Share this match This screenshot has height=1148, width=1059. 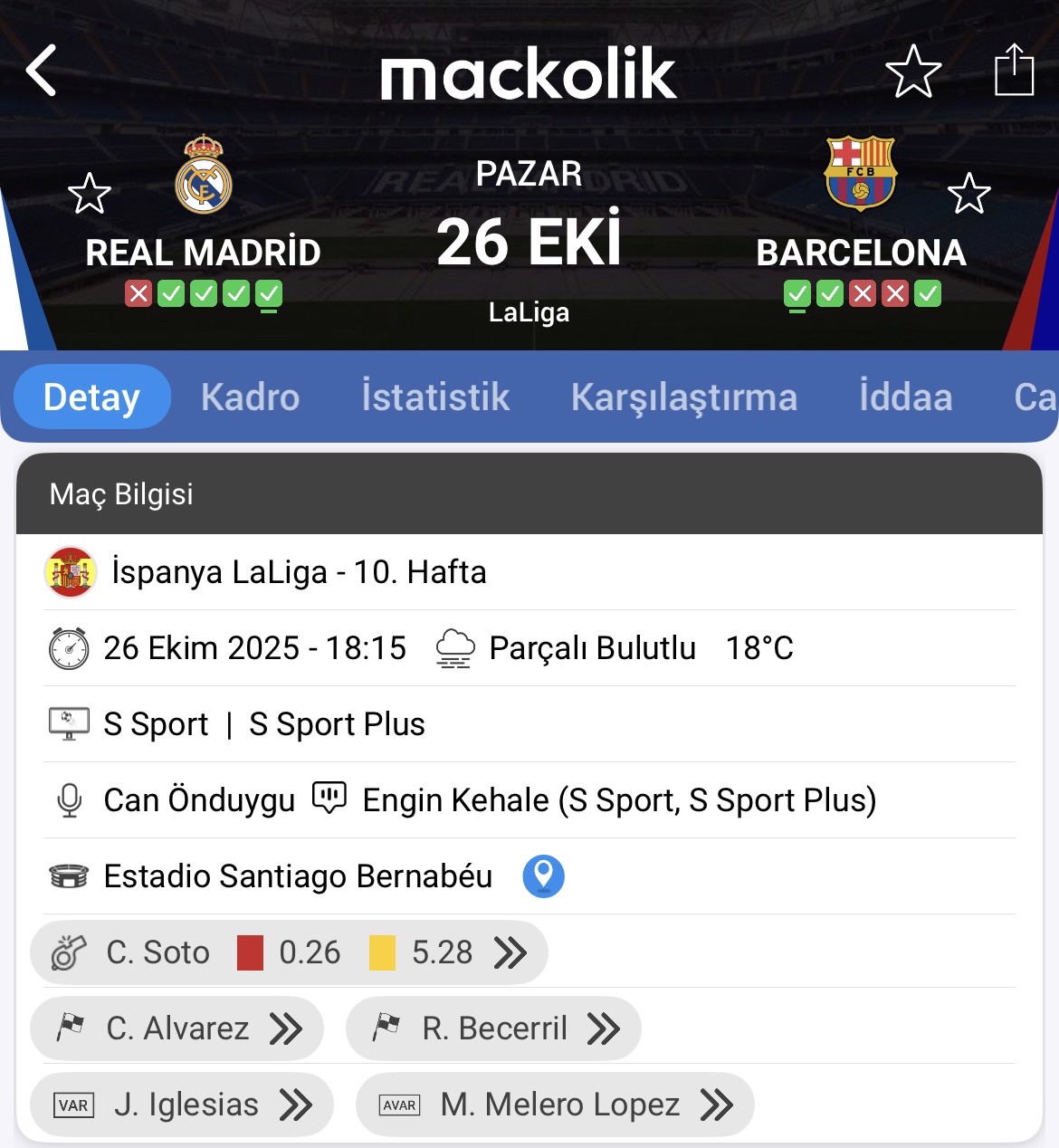[1014, 71]
